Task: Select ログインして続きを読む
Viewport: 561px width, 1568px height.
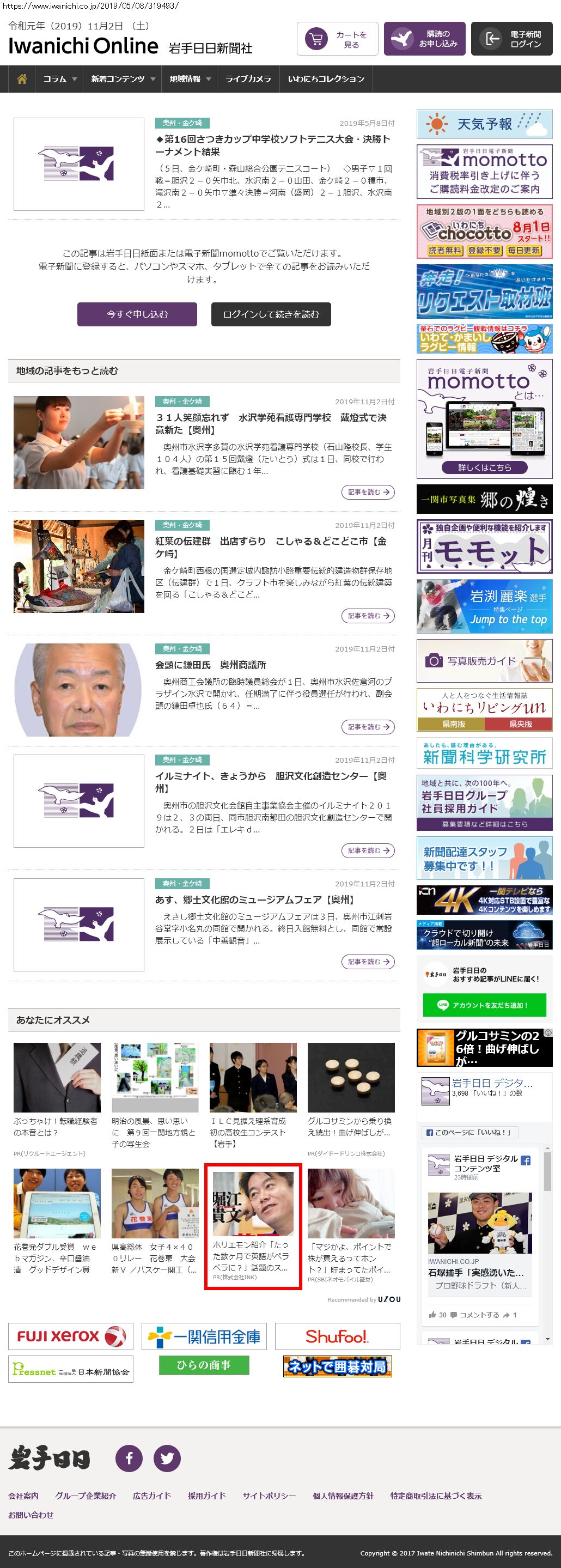Action: coord(271,314)
